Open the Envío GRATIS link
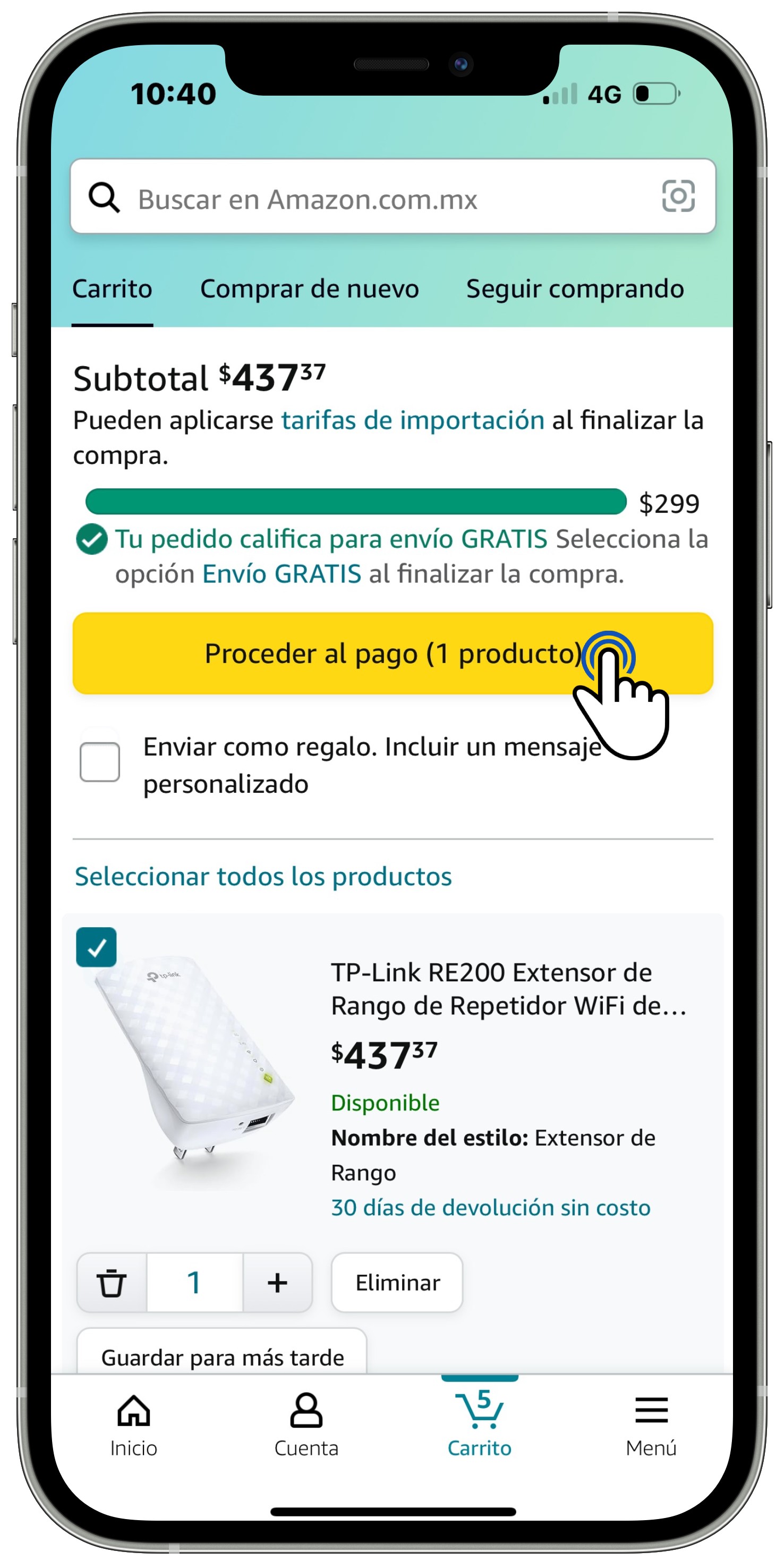Viewport: 784px width, 1560px height. [282, 574]
